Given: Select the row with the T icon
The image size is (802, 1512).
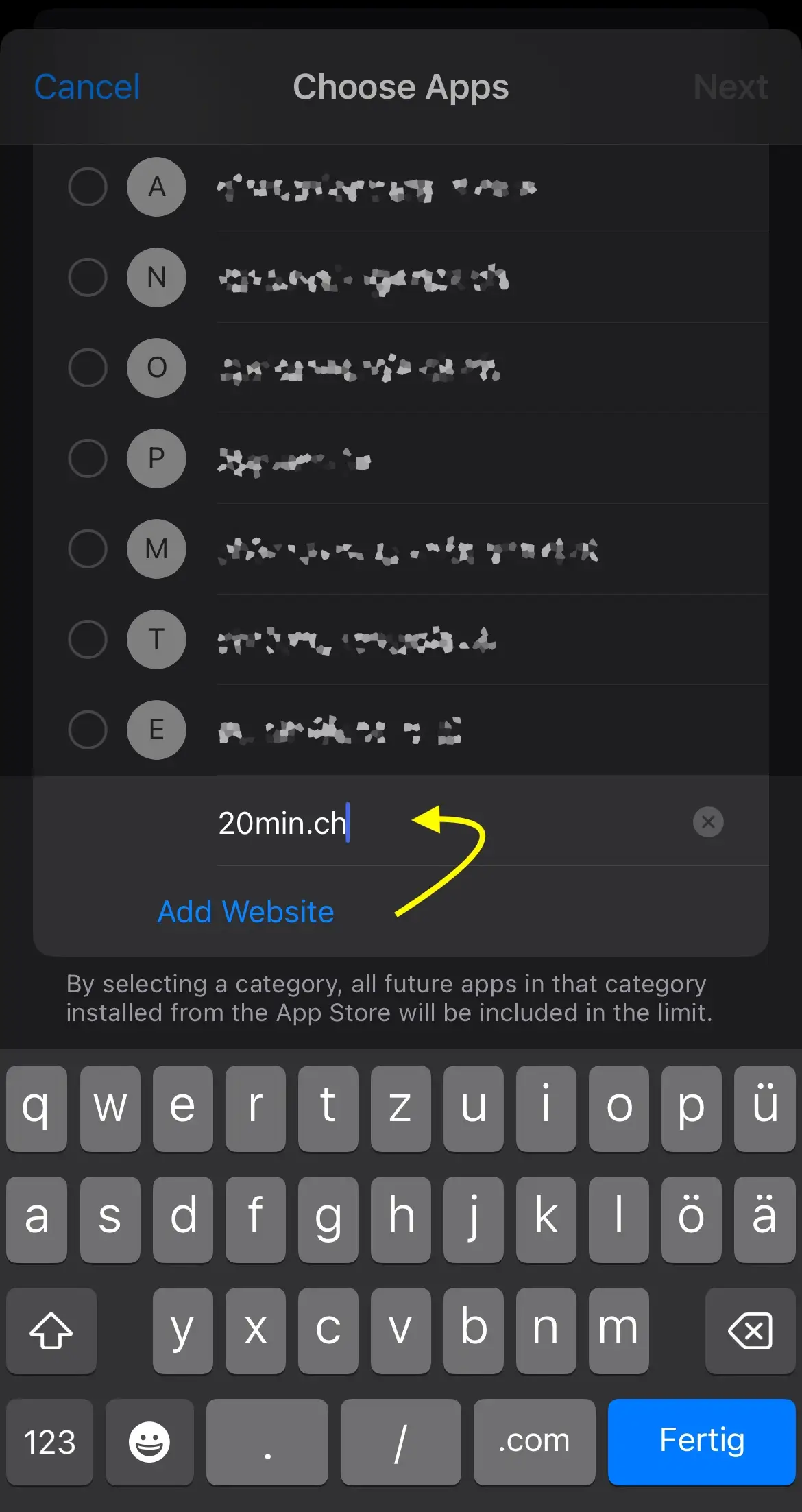Looking at the screenshot, I should 401,639.
